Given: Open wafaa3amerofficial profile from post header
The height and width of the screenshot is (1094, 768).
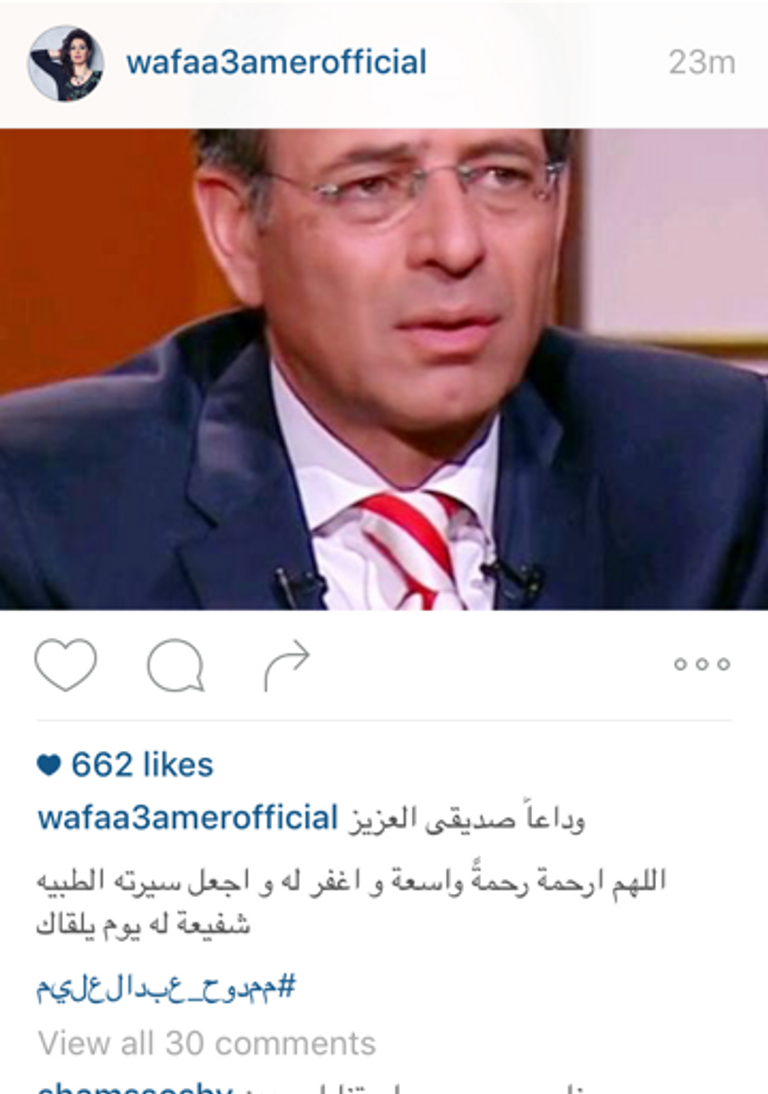Looking at the screenshot, I should (x=276, y=63).
